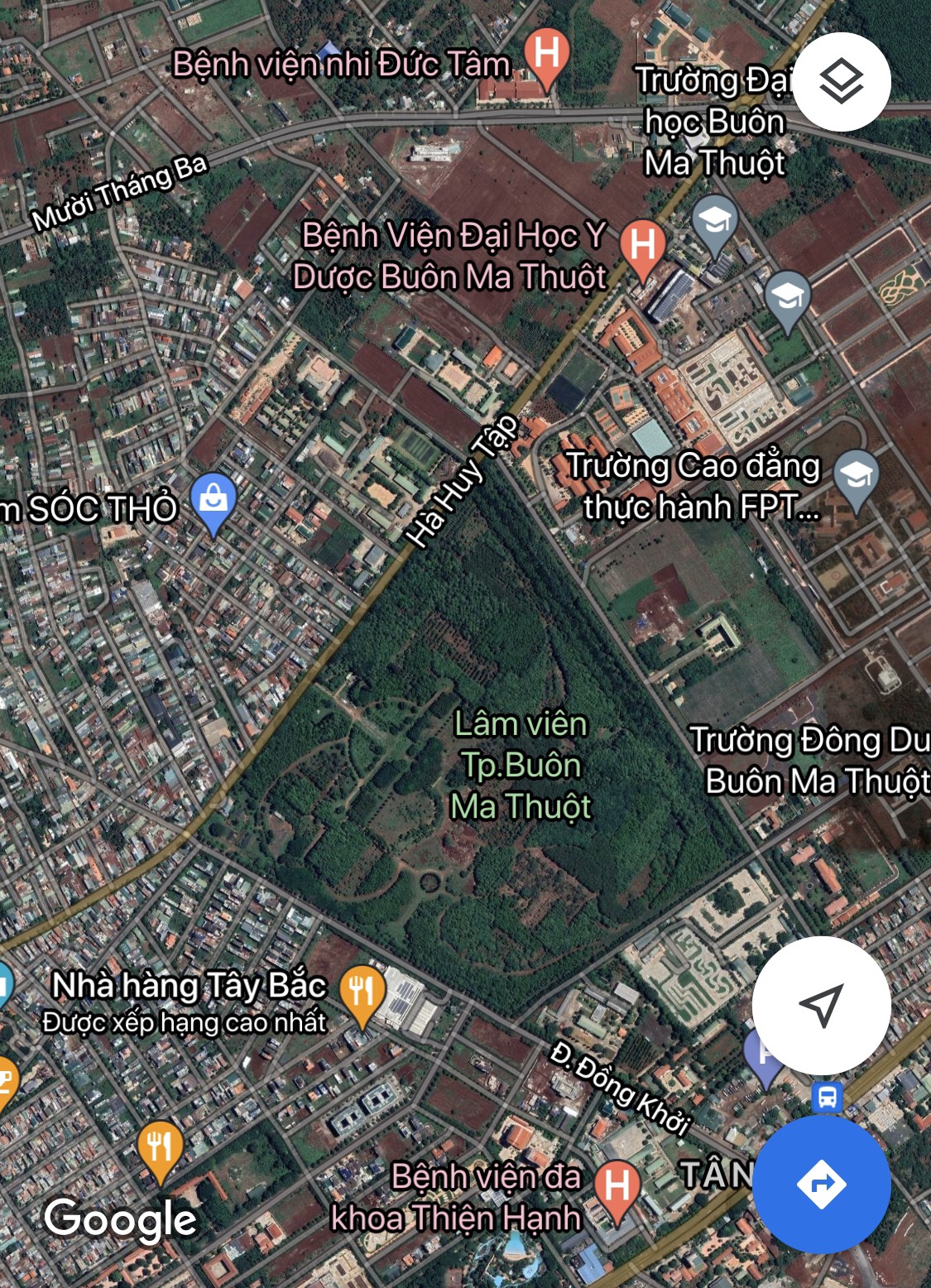Viewport: 931px width, 1288px height.
Task: Open the map layers button
Action: 842,82
